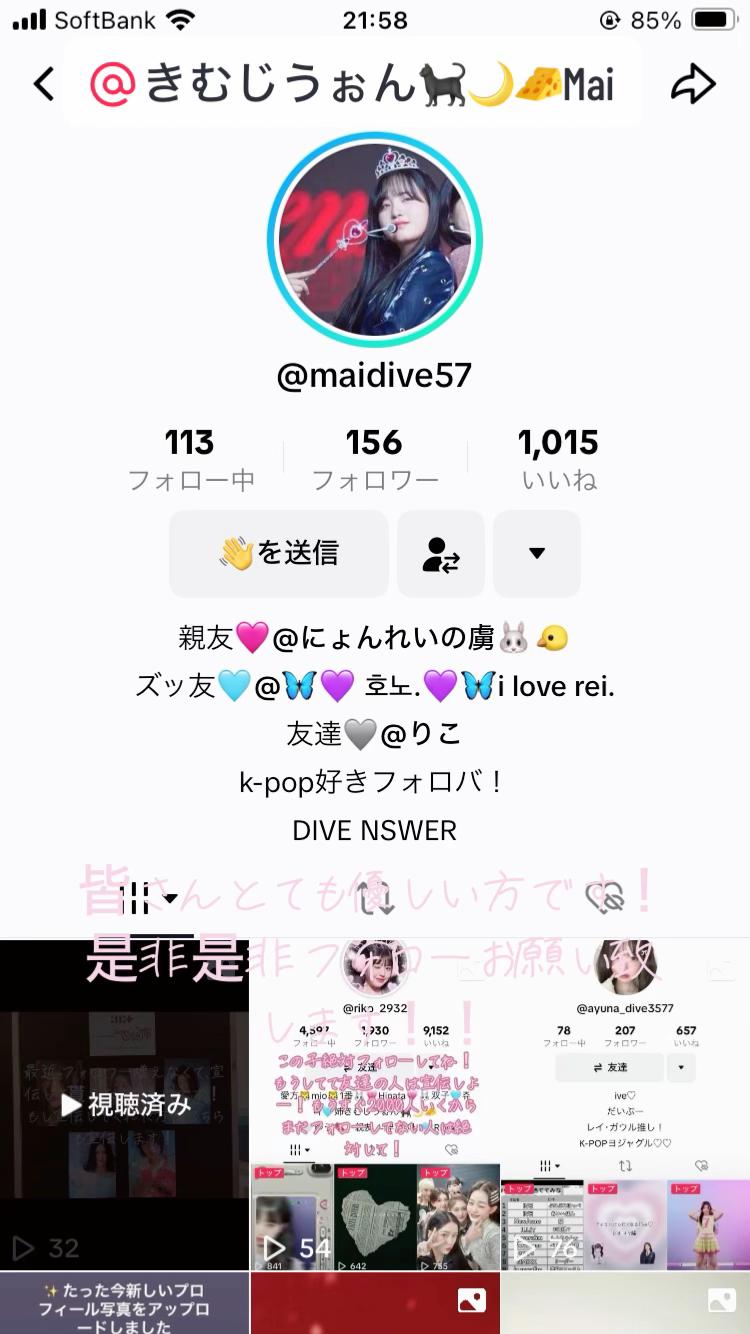View the 113 following list
The width and height of the screenshot is (750, 1334).
tap(190, 458)
